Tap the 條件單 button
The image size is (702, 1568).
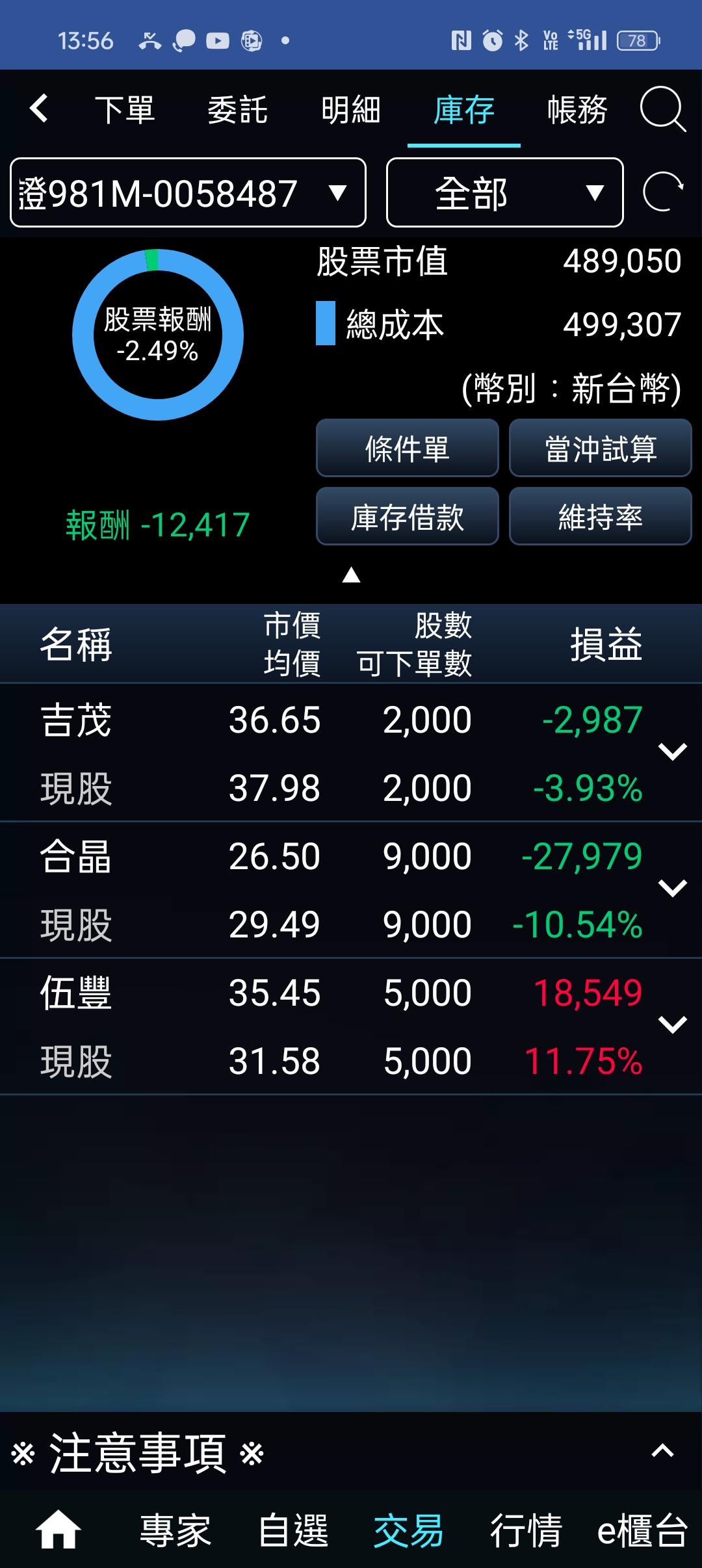click(x=407, y=449)
